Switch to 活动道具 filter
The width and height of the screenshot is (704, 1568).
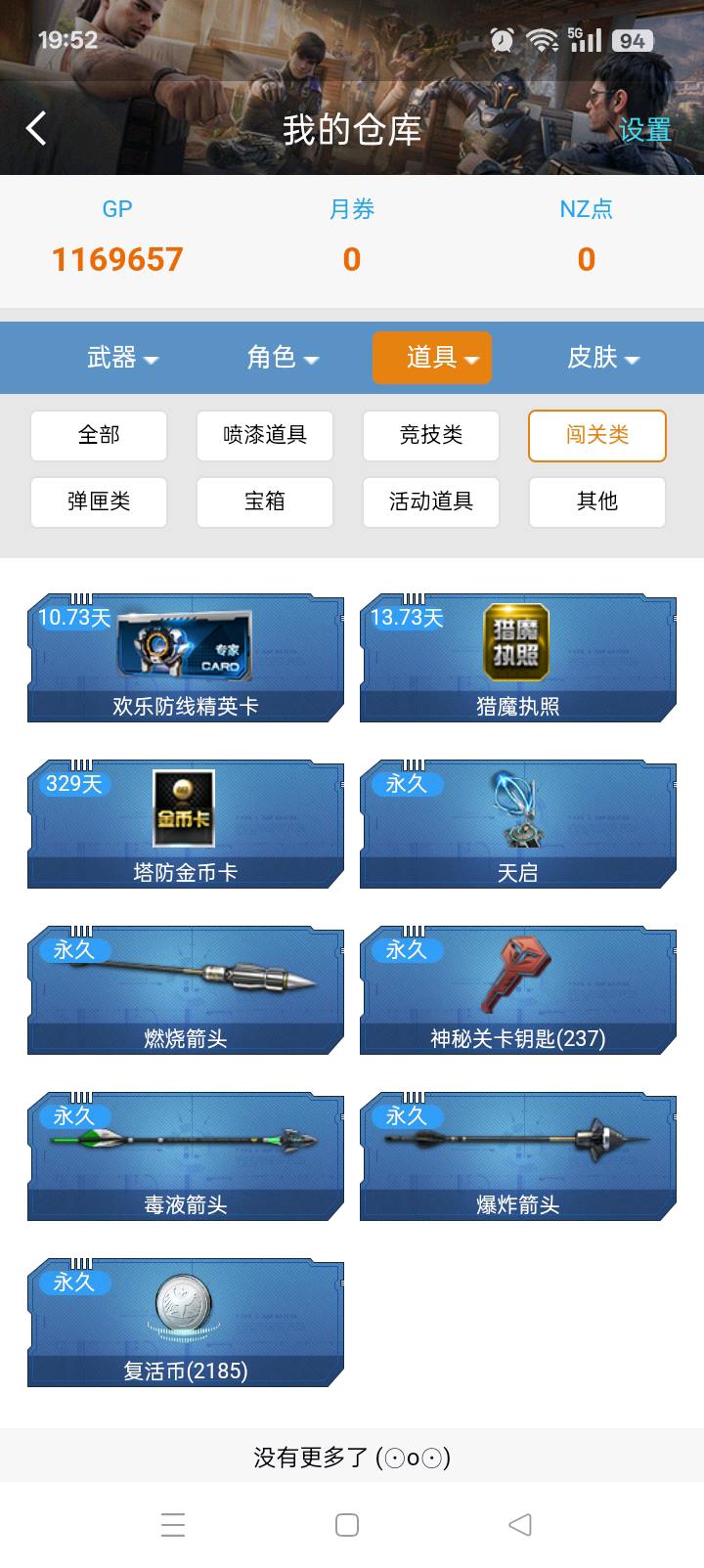pyautogui.click(x=431, y=501)
